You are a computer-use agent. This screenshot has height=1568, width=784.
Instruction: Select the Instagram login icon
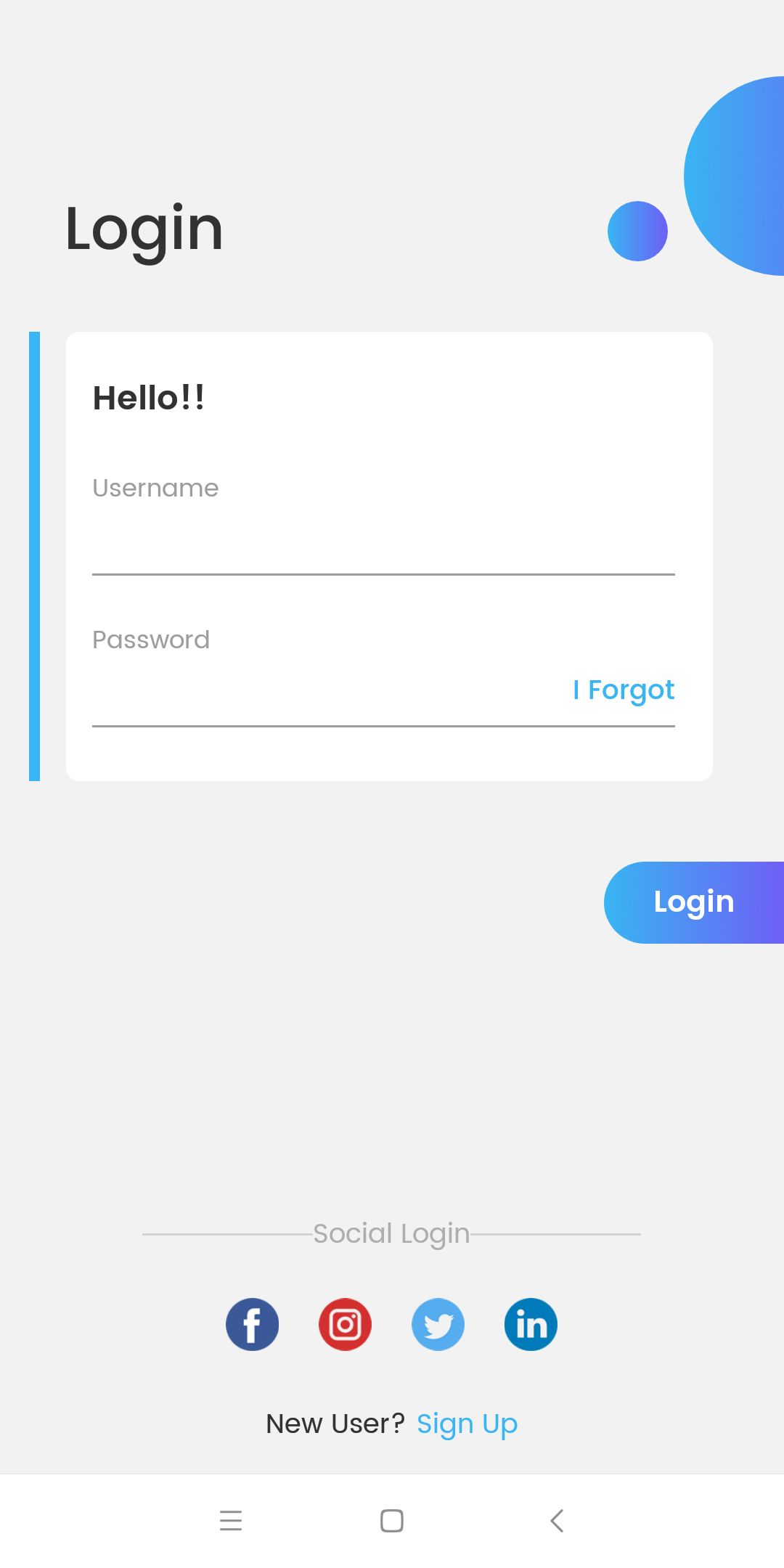(345, 1324)
